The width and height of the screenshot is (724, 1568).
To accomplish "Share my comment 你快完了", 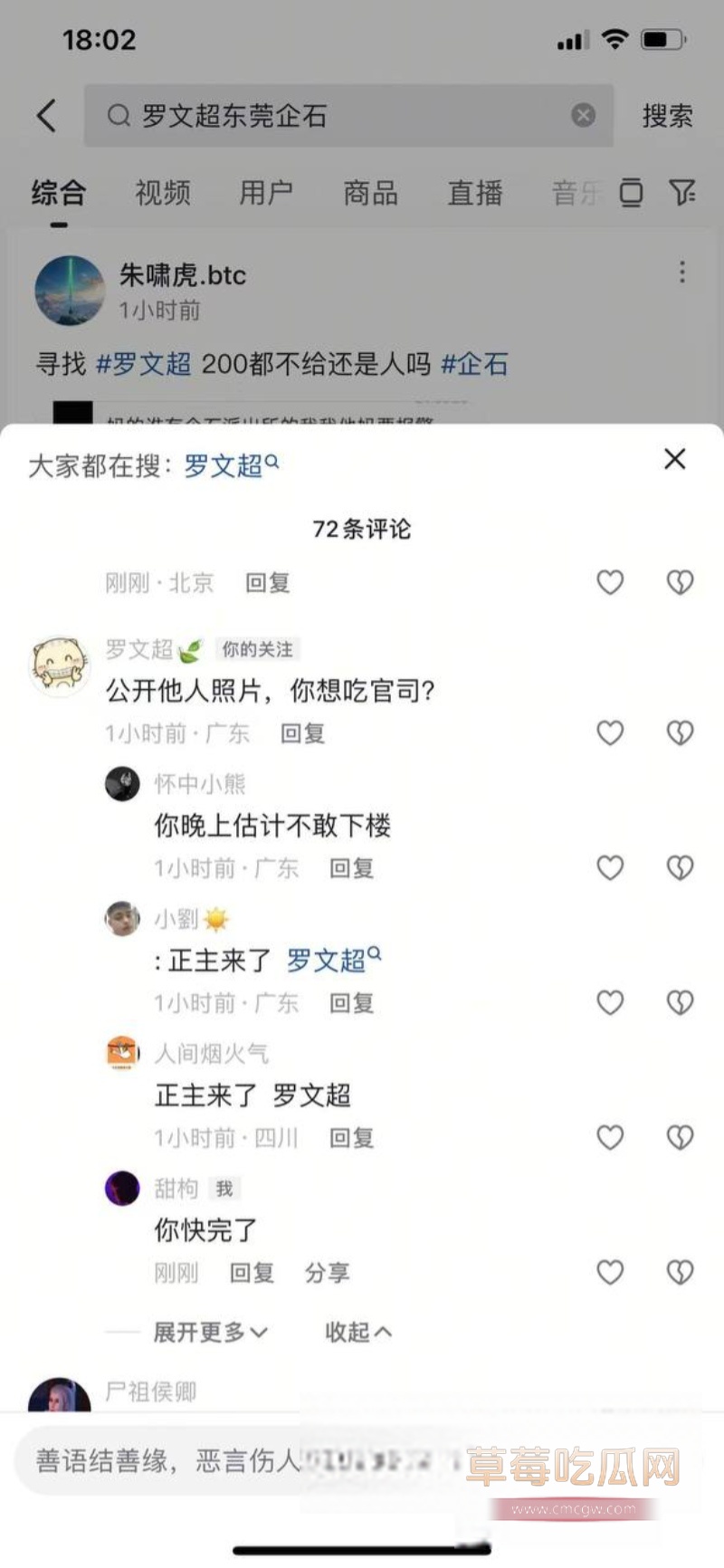I will pyautogui.click(x=327, y=1273).
